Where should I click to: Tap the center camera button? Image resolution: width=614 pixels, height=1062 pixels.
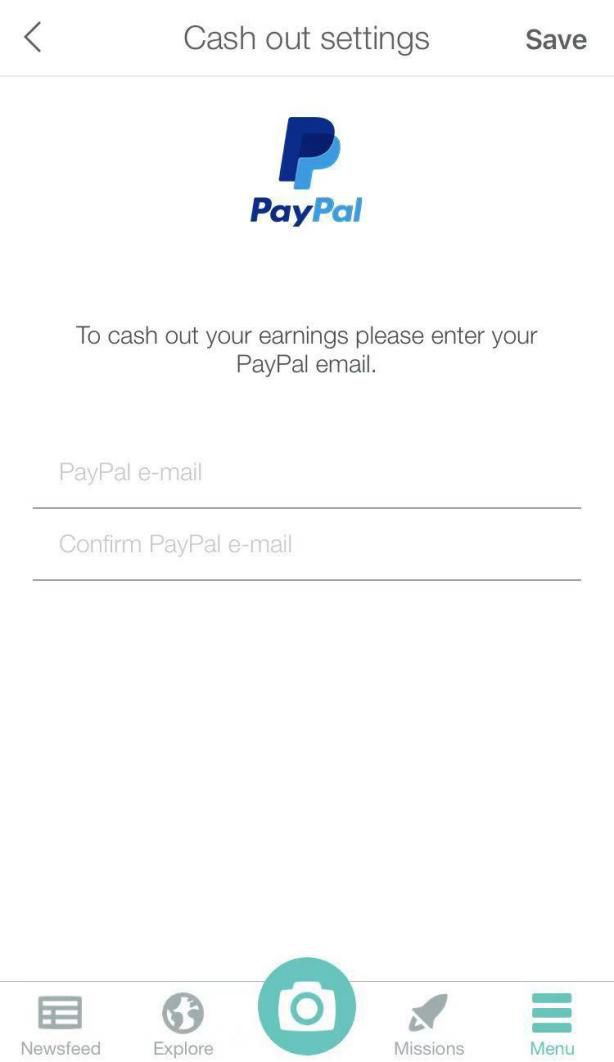pos(307,1008)
